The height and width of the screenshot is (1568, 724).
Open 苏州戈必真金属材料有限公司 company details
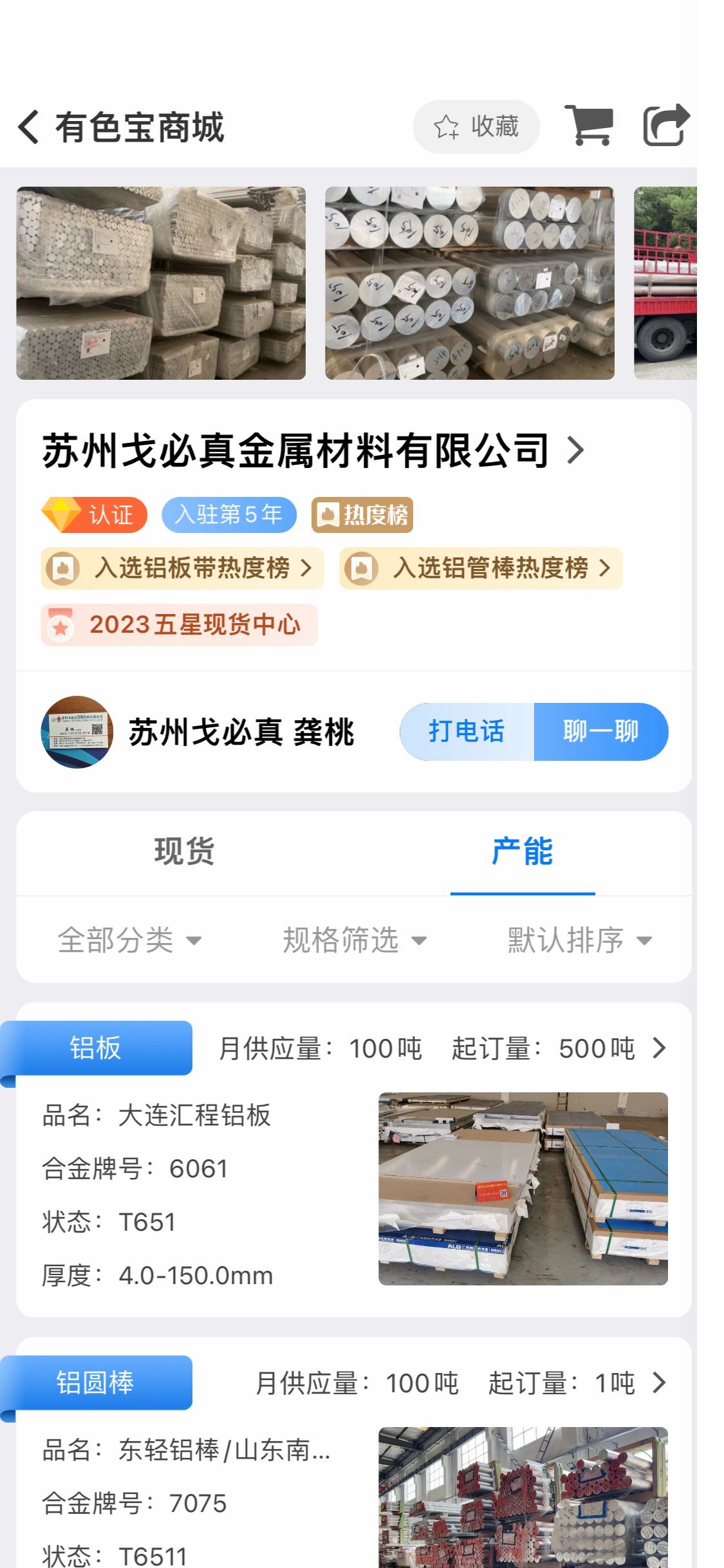click(313, 451)
